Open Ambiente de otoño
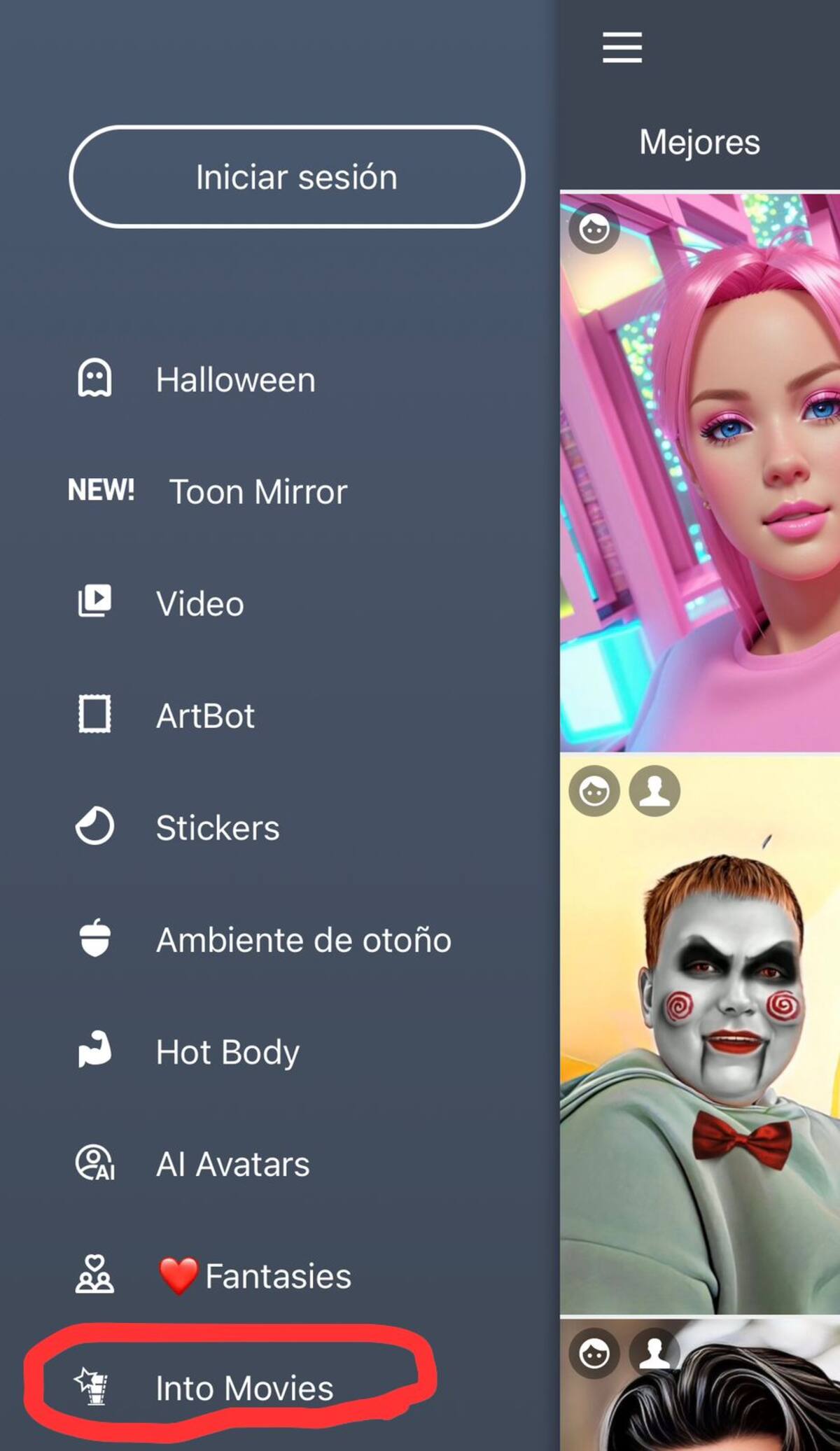840x1451 pixels. pos(303,940)
